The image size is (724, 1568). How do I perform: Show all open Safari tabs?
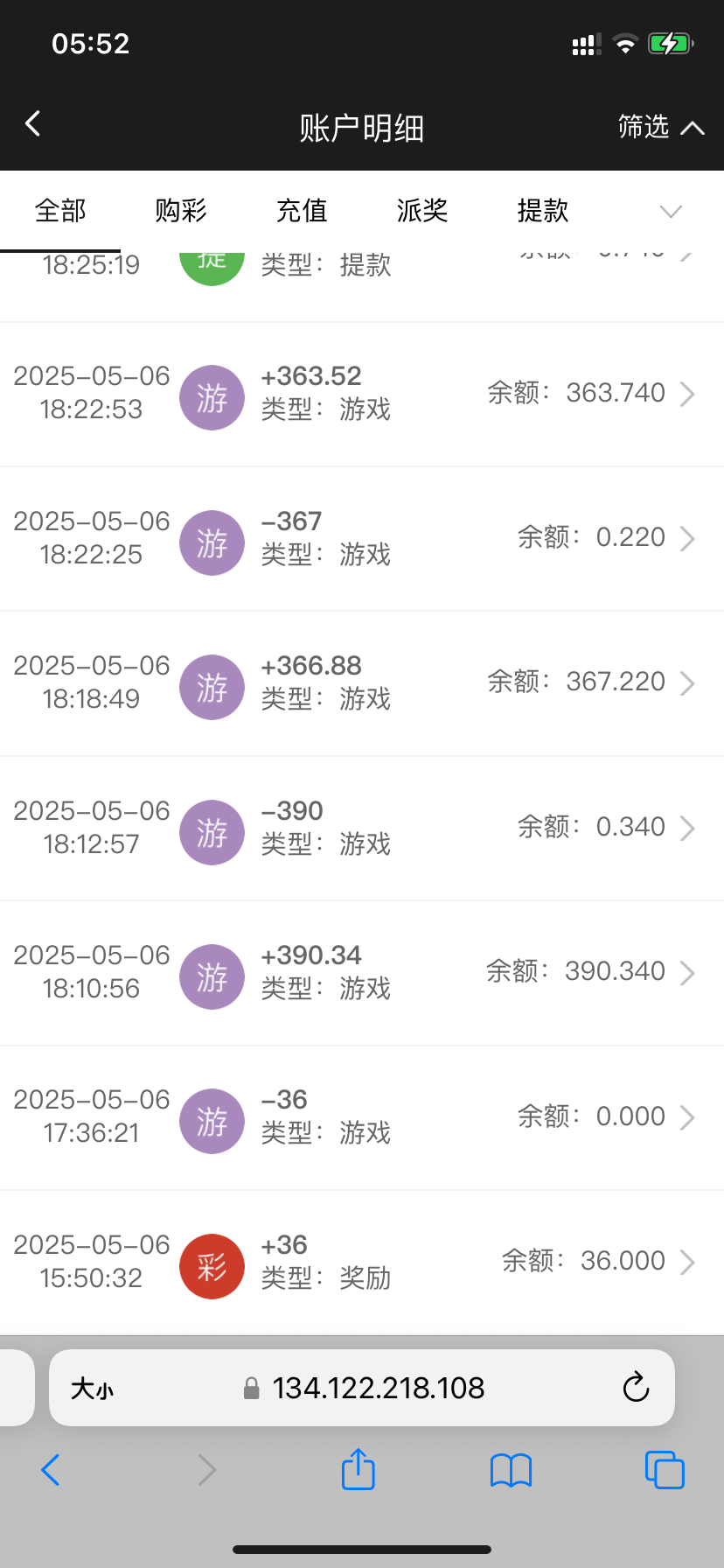664,1469
